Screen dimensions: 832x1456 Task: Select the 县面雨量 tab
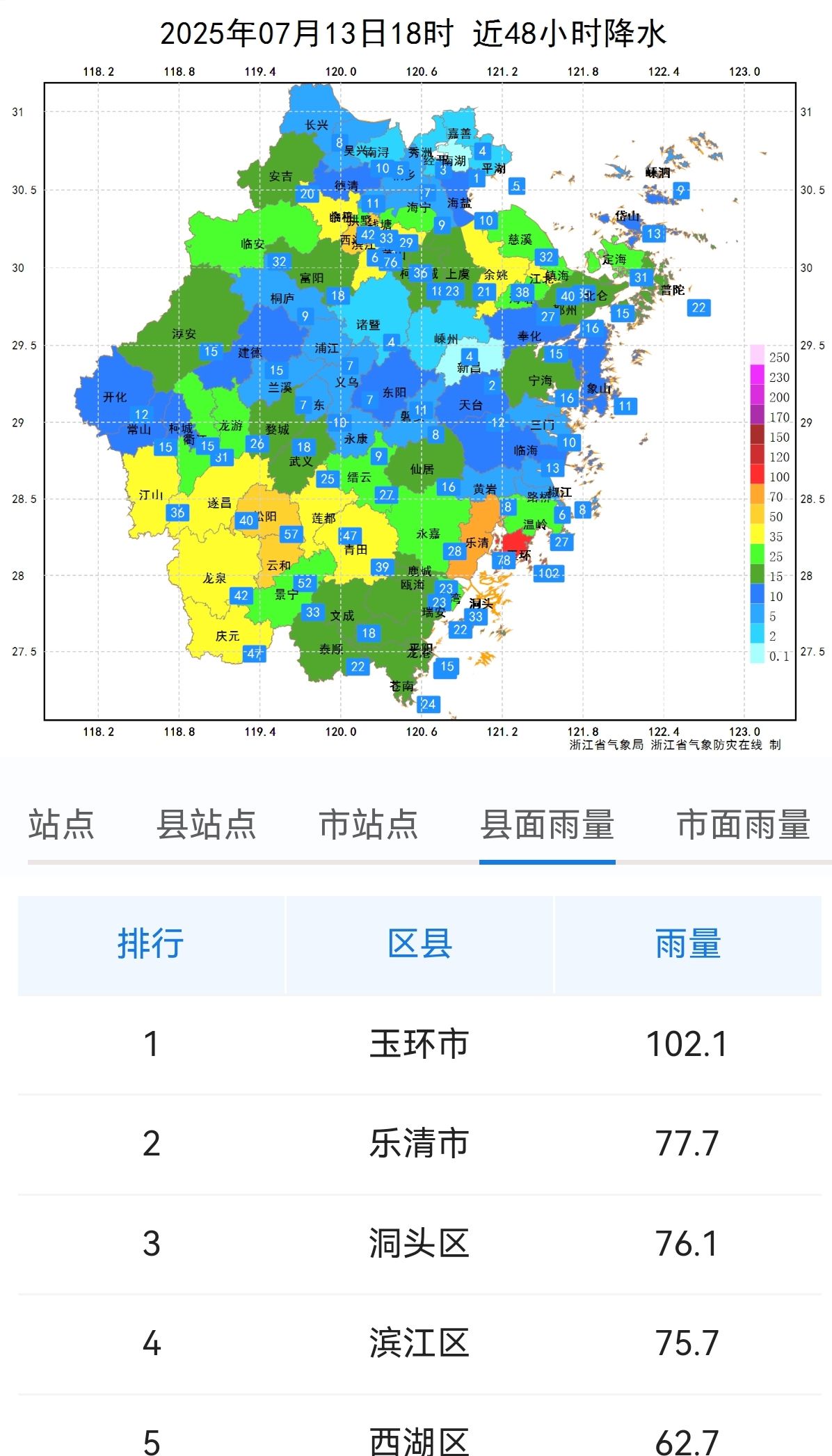pos(547,825)
